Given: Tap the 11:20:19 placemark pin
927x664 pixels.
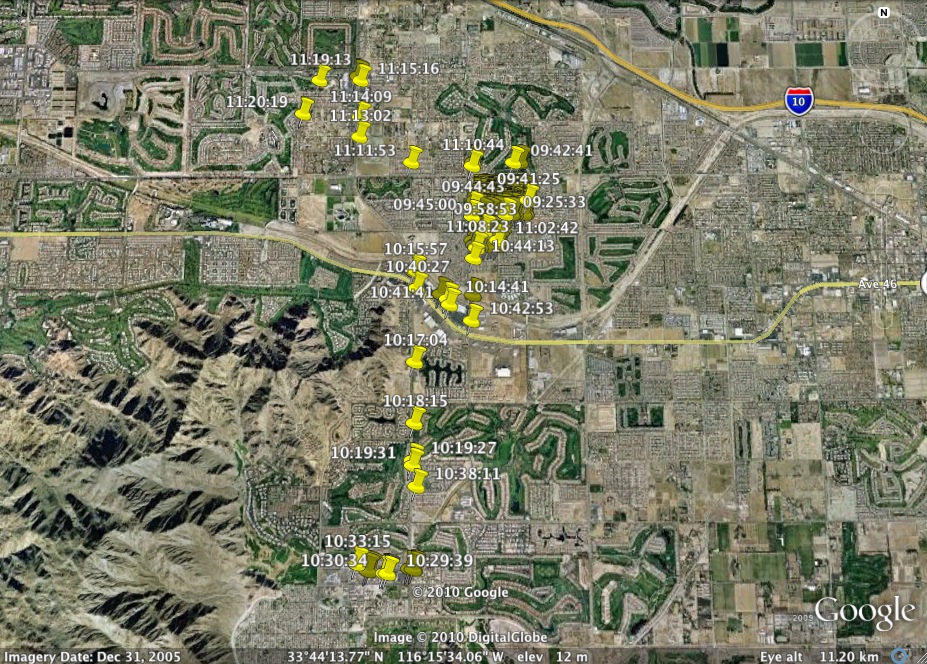Looking at the screenshot, I should coord(304,110).
